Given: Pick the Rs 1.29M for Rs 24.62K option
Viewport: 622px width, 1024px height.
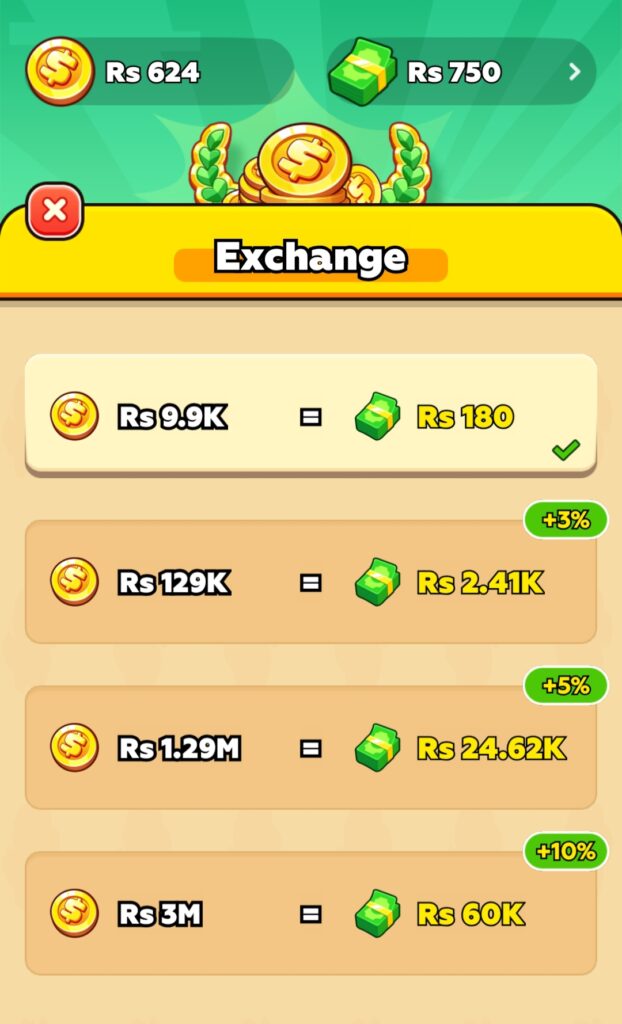Looking at the screenshot, I should pyautogui.click(x=310, y=748).
